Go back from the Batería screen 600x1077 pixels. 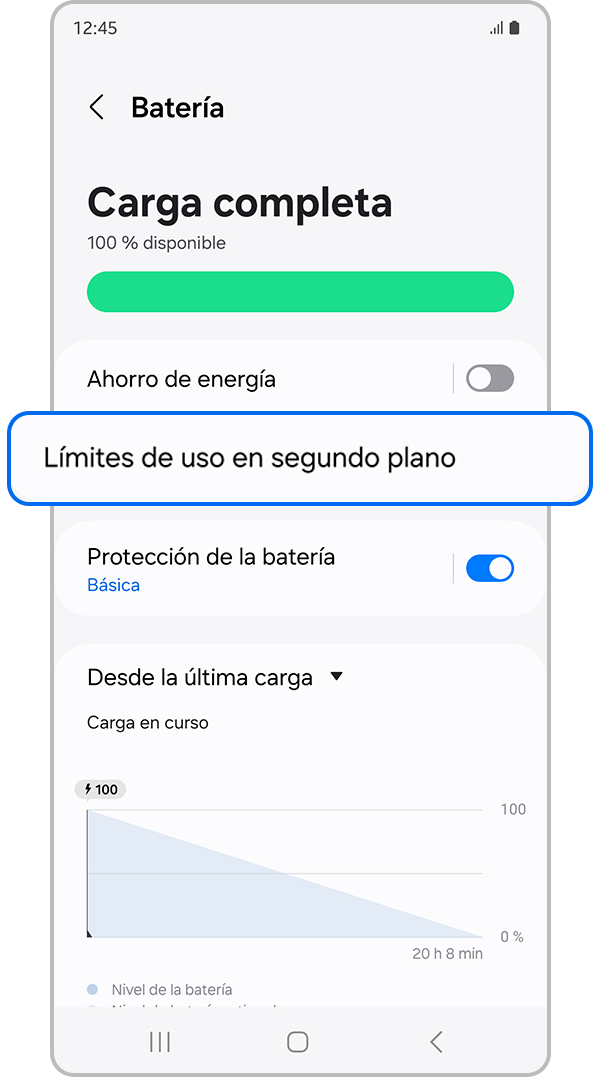97,108
